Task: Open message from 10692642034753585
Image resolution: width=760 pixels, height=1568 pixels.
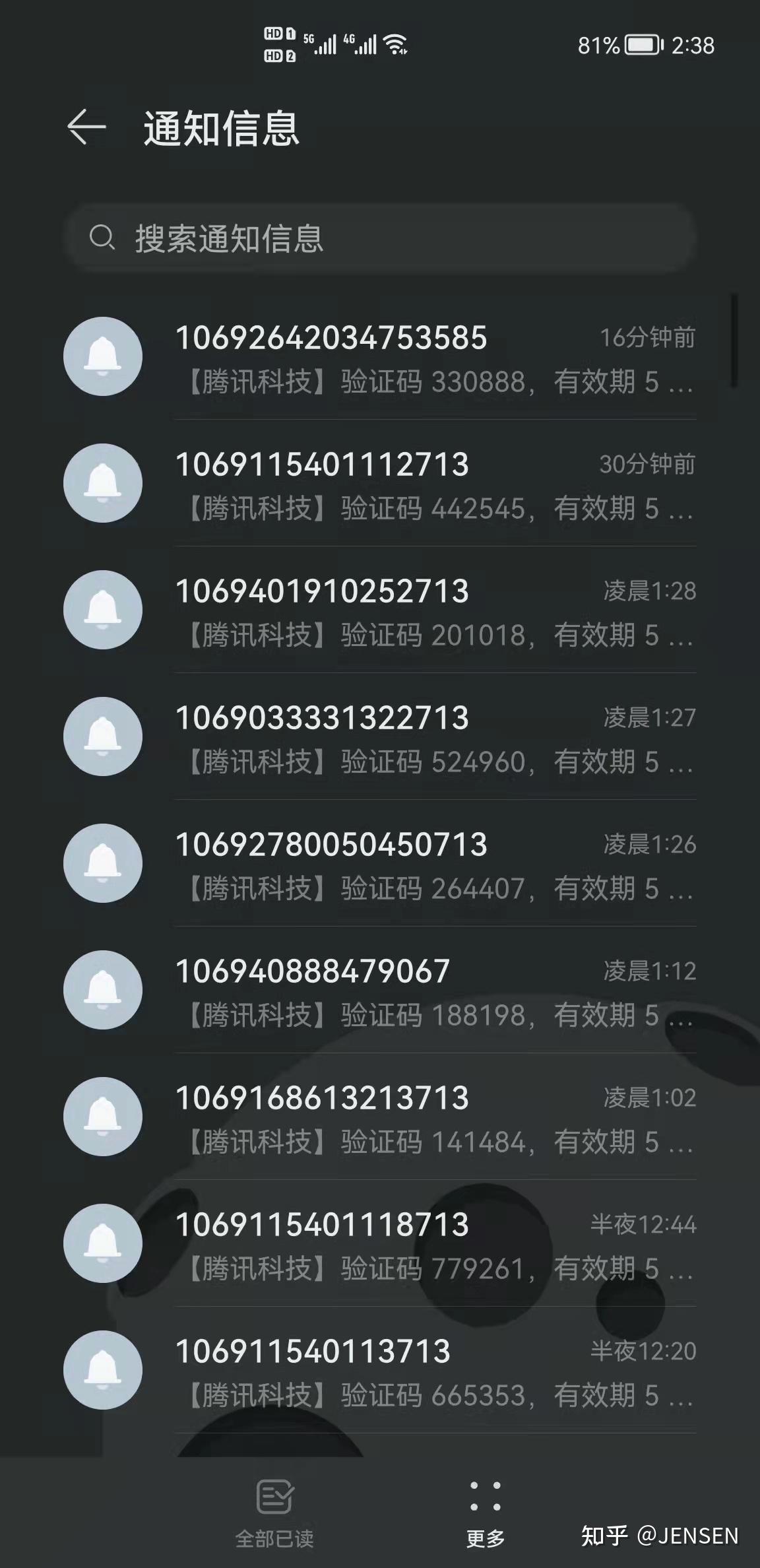Action: pyautogui.click(x=380, y=357)
